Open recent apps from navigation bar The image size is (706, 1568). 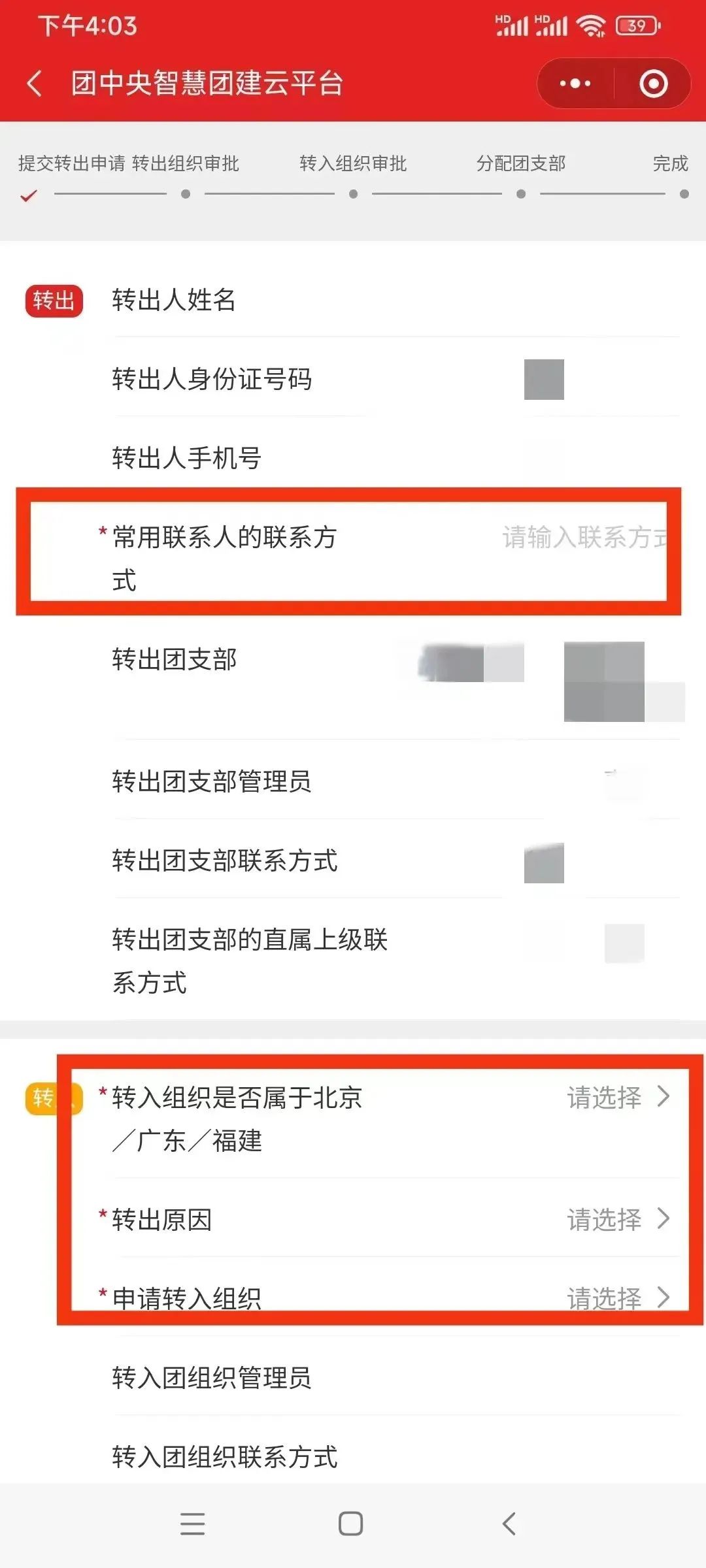click(x=193, y=1524)
